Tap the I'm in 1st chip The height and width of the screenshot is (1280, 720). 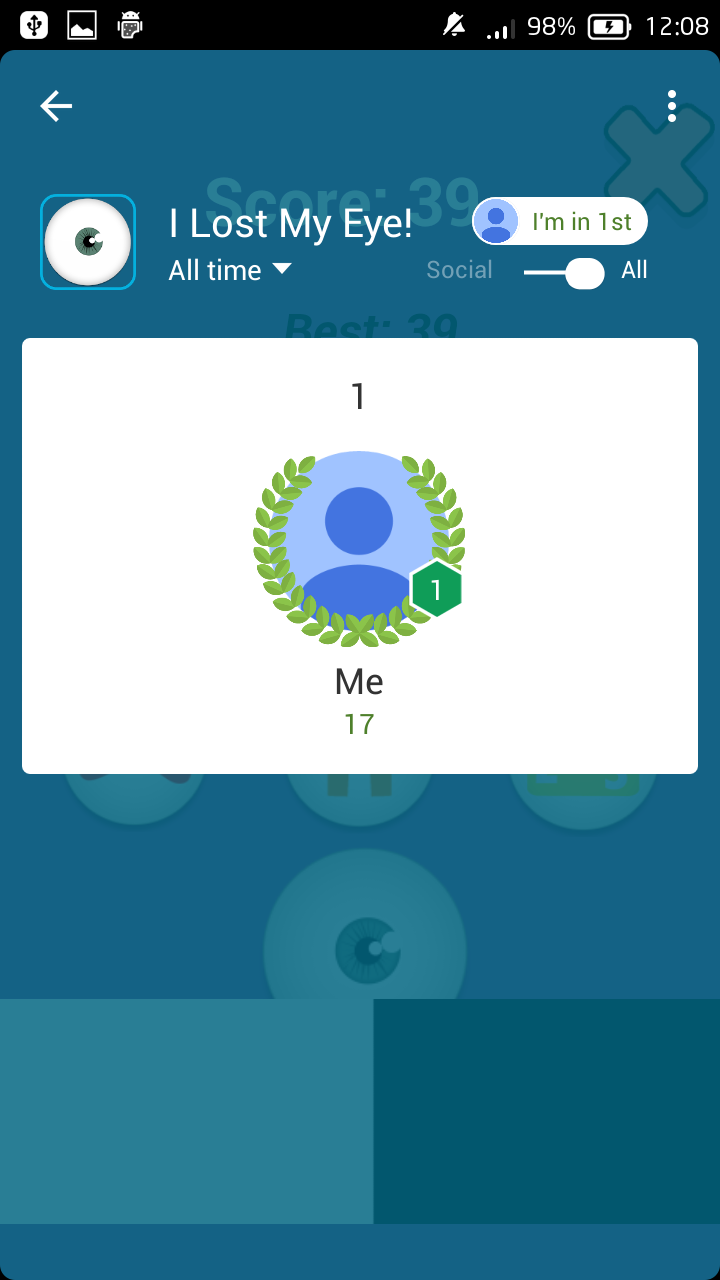(560, 221)
